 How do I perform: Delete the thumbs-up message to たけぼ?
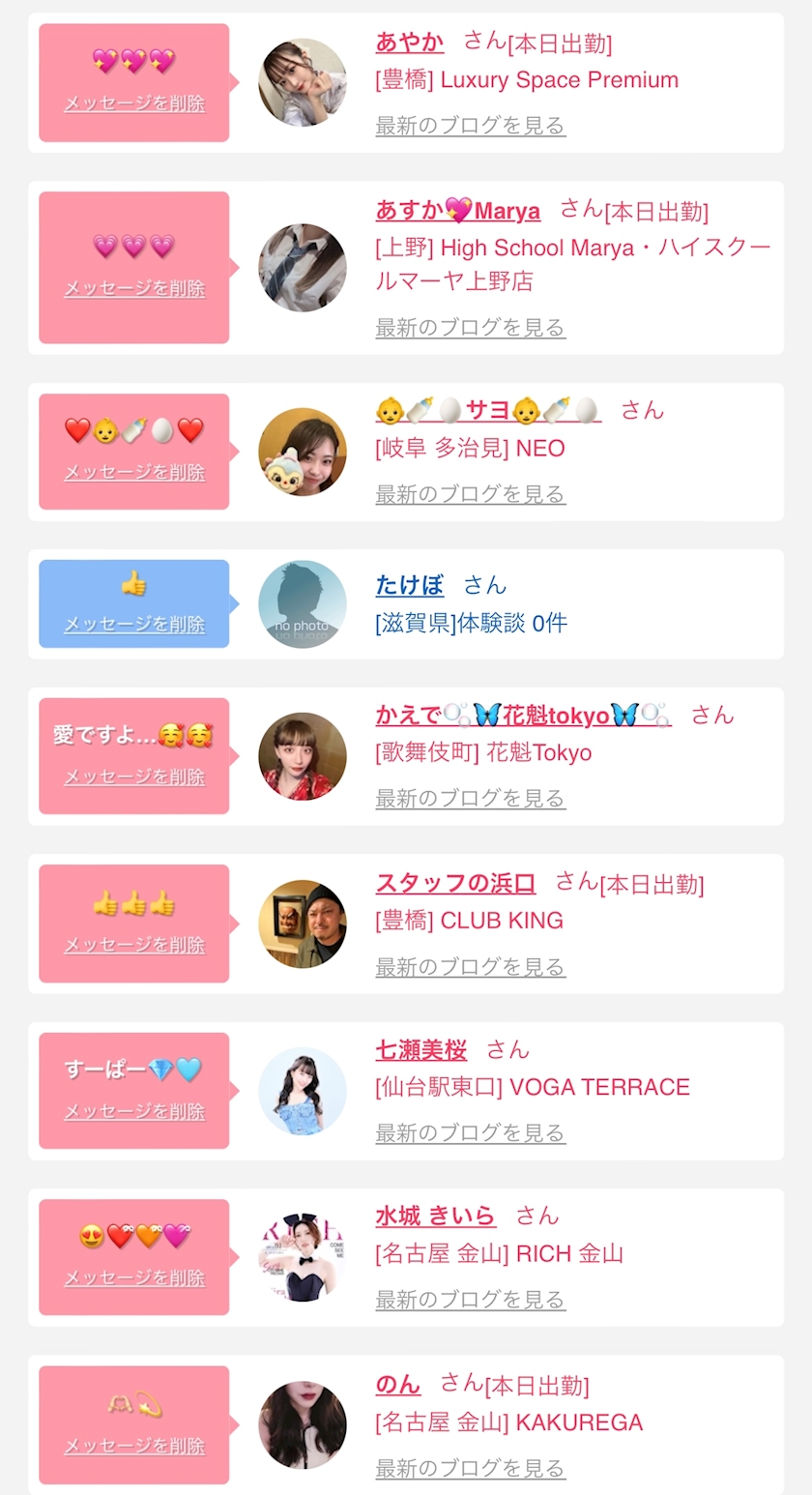point(134,624)
